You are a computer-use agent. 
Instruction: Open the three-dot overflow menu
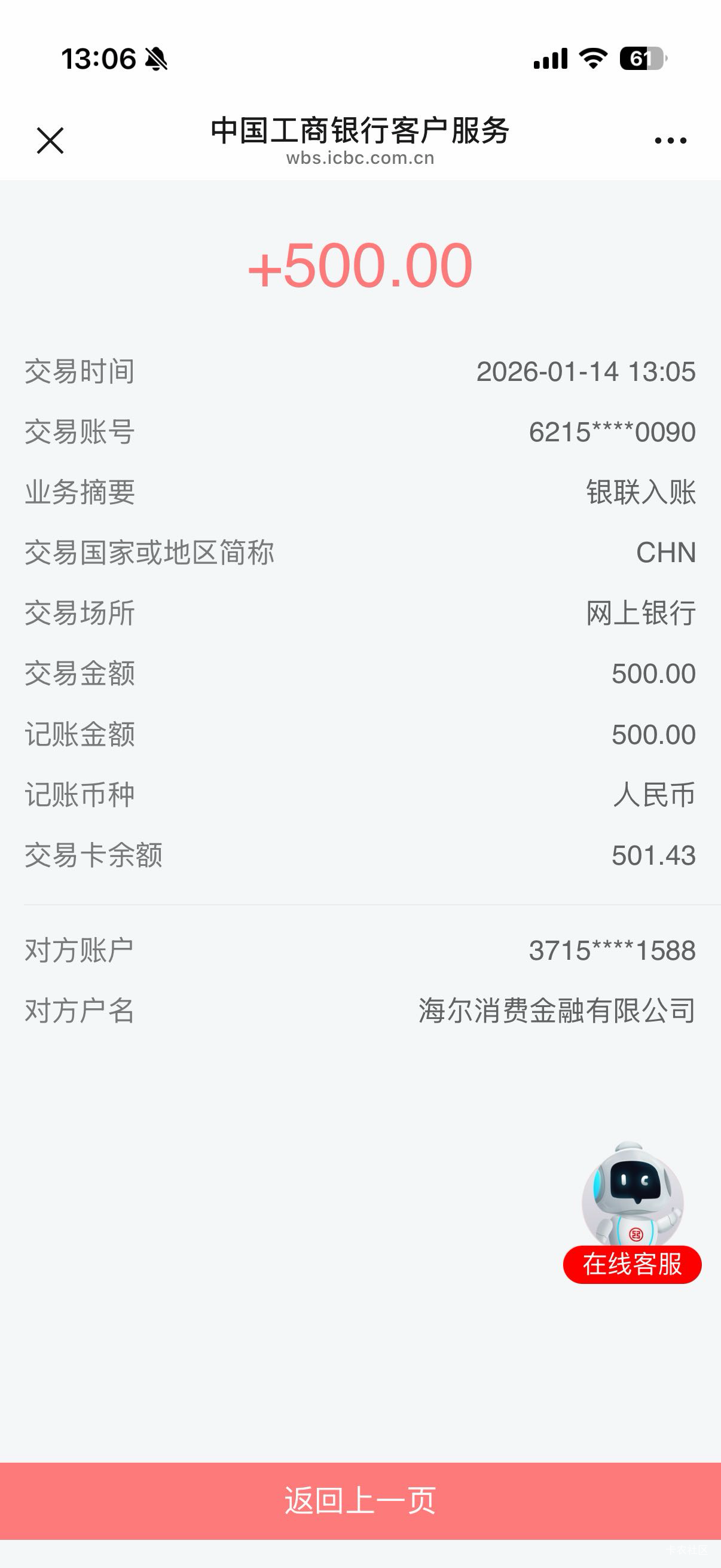tap(671, 141)
